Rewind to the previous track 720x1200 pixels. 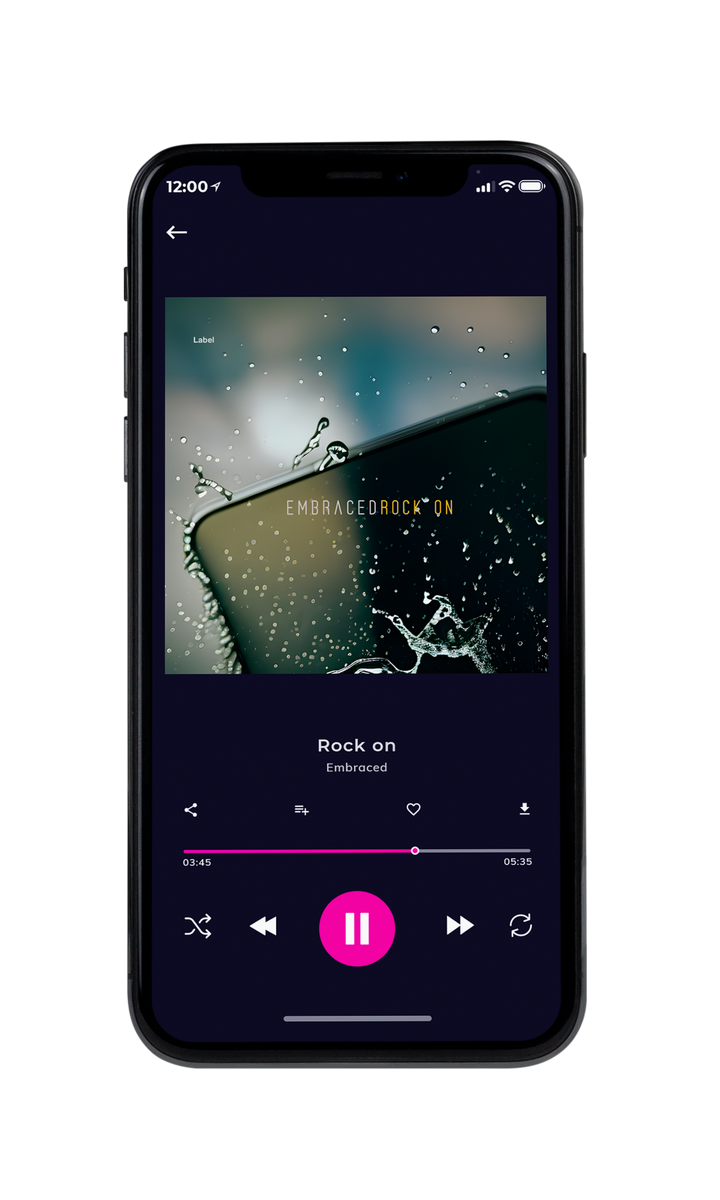(263, 927)
